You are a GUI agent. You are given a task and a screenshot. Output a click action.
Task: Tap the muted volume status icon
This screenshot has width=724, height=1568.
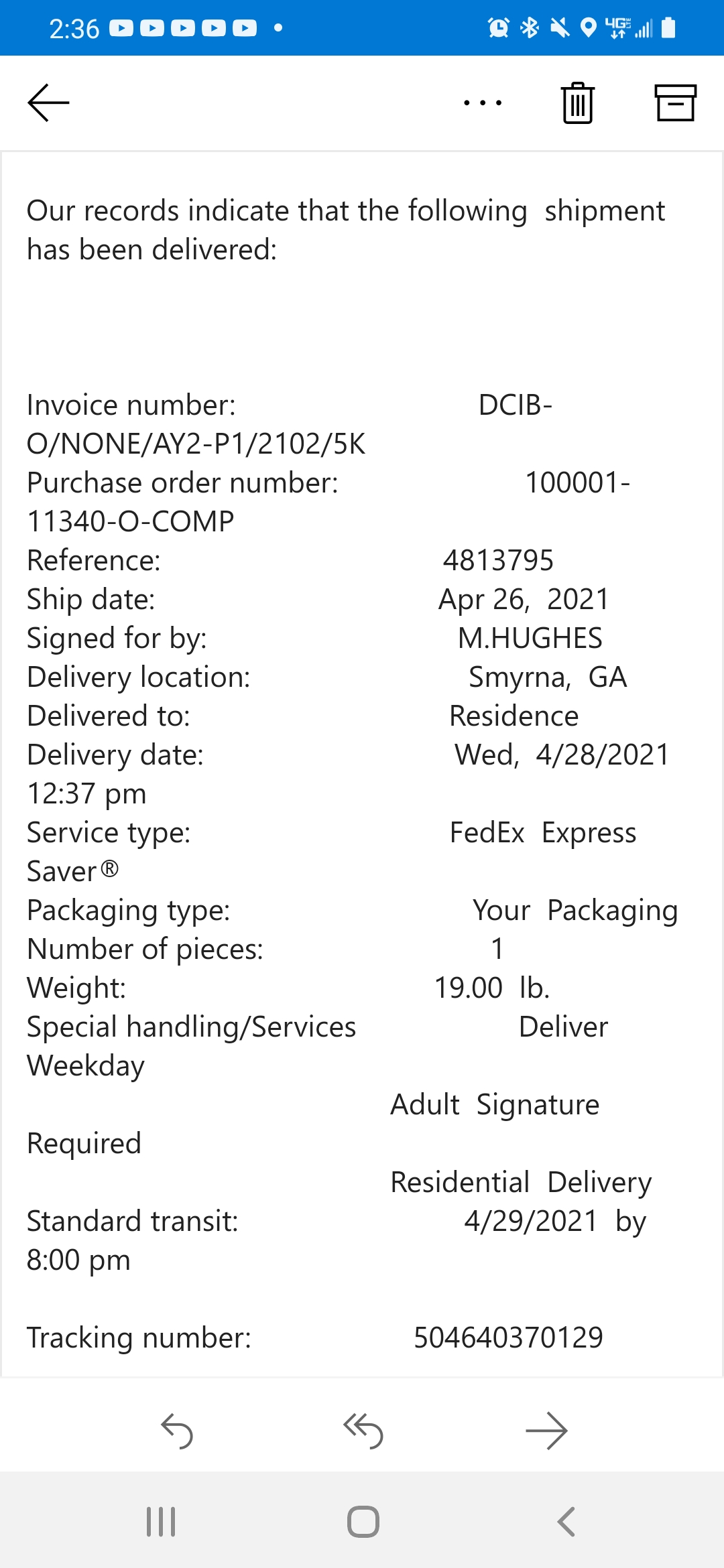click(x=560, y=27)
